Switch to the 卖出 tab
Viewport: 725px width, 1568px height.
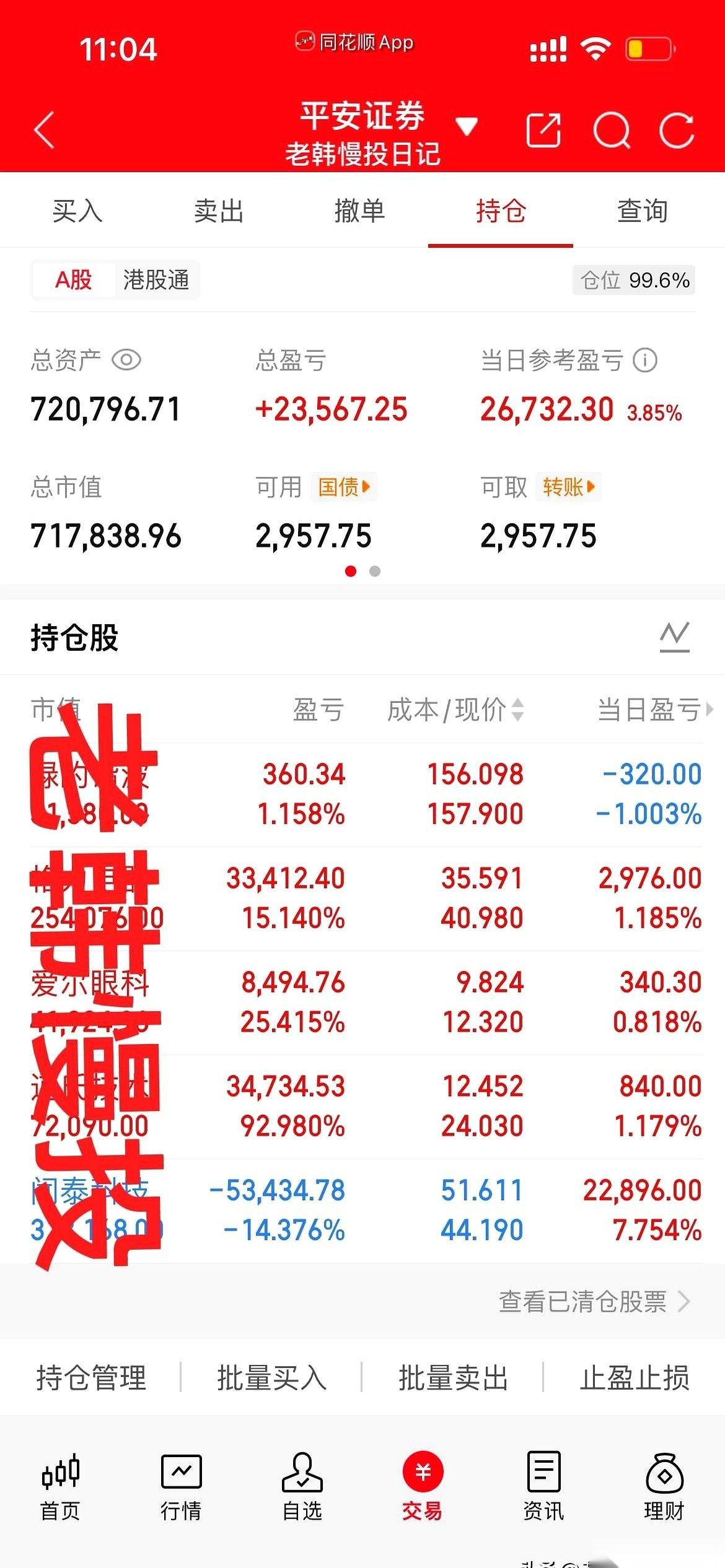coord(217,211)
